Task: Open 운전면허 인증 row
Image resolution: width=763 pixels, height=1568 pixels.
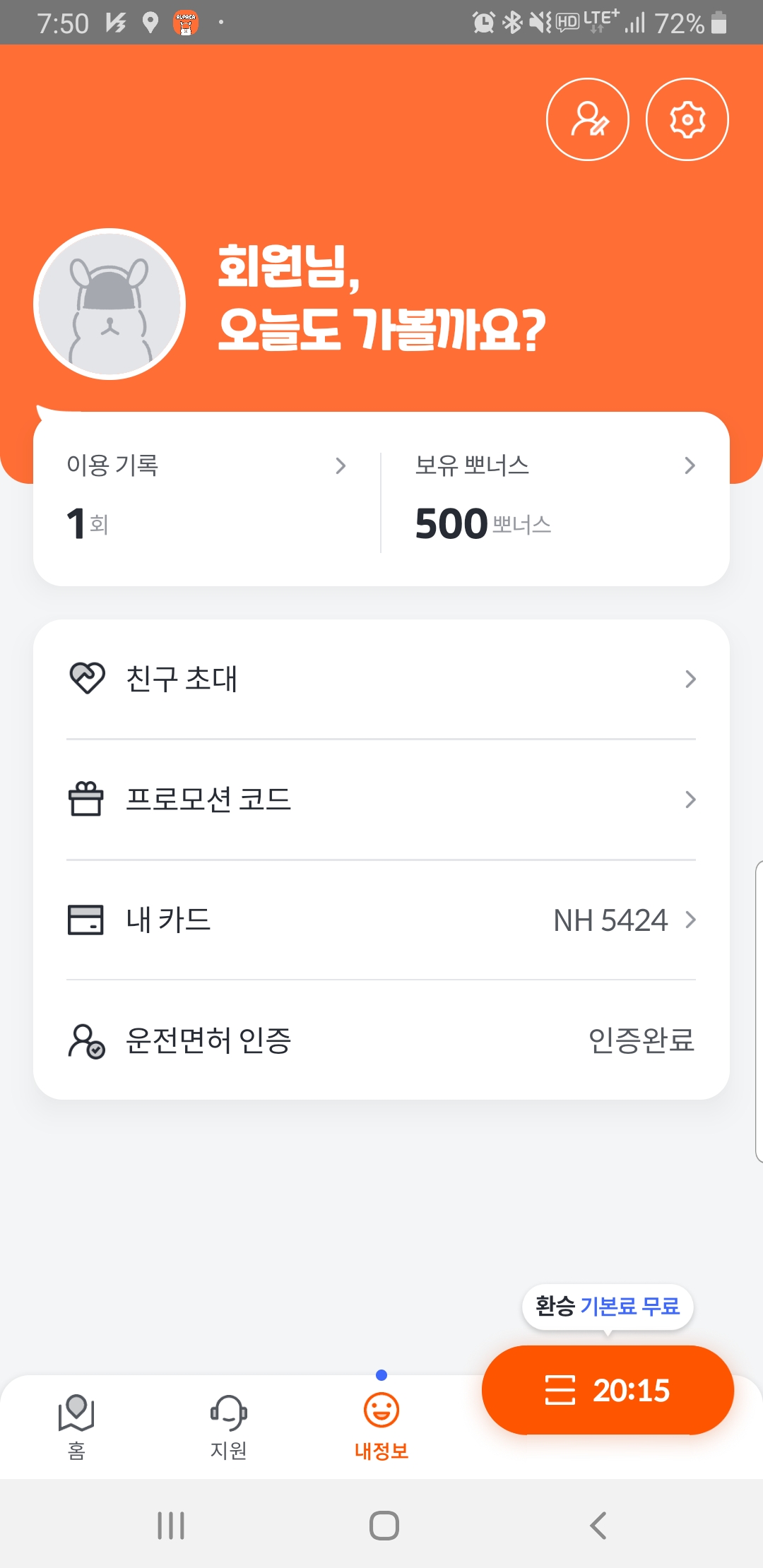Action: point(381,1040)
